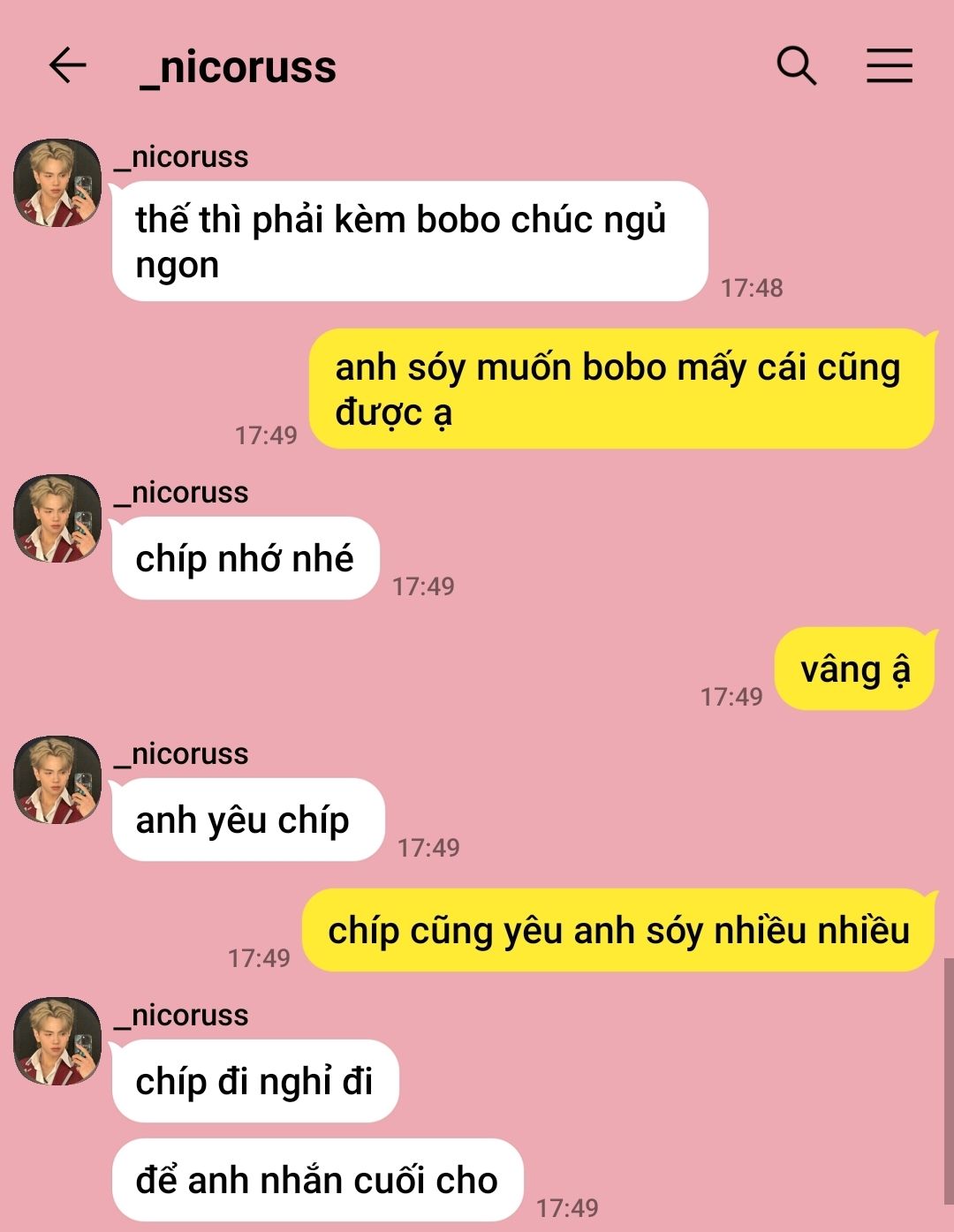Search within this conversation
The image size is (954, 1232).
(797, 66)
